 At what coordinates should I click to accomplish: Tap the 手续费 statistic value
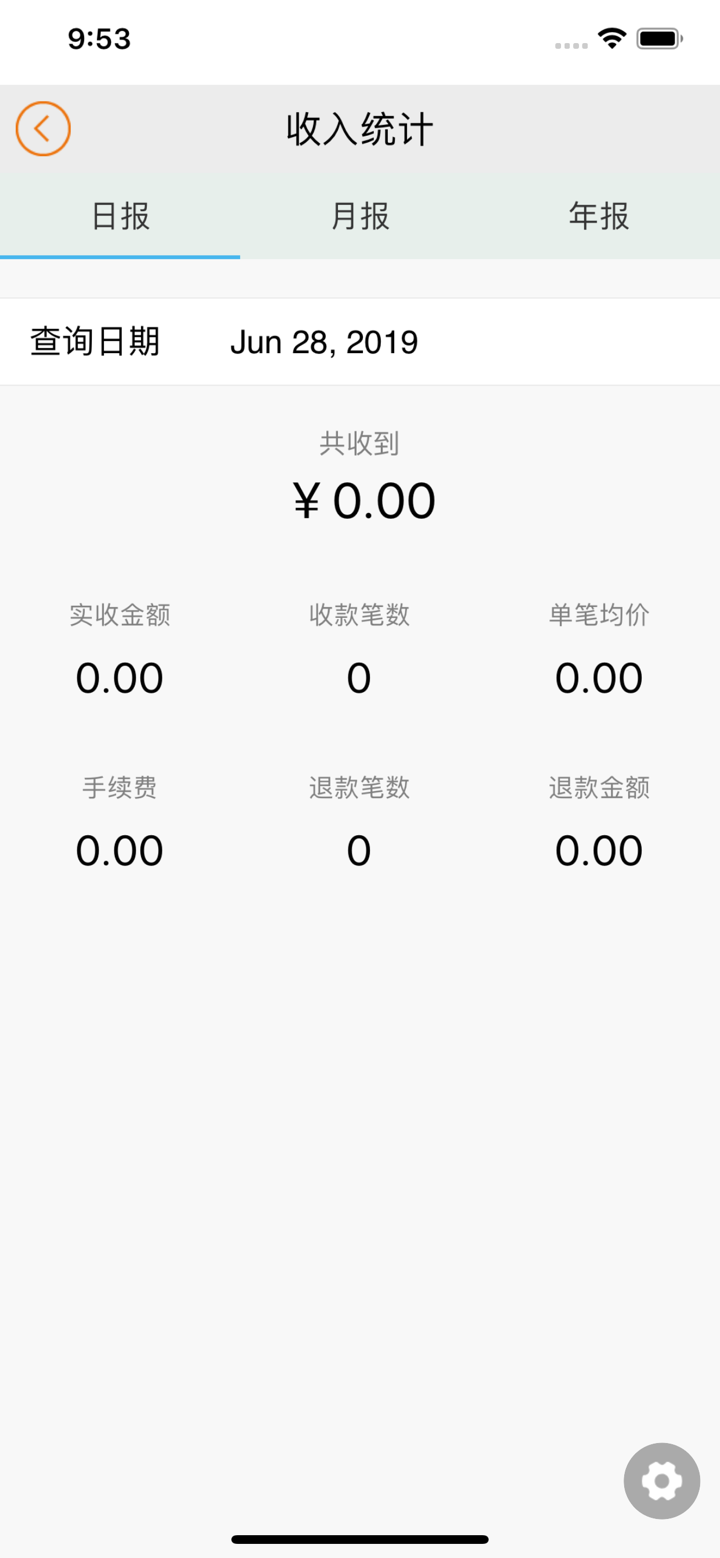[119, 851]
